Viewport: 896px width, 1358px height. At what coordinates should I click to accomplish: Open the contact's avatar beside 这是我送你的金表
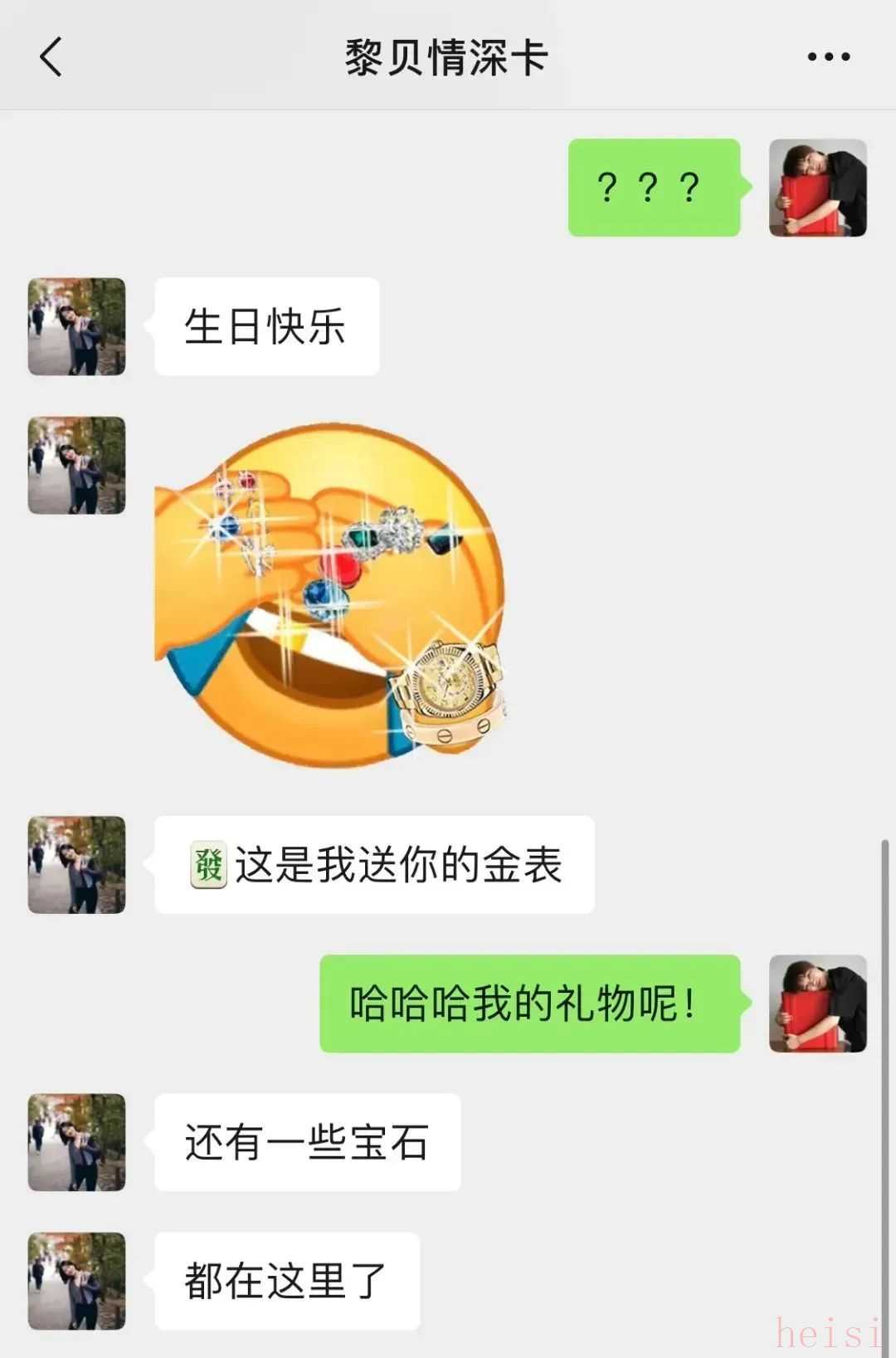coord(77,865)
